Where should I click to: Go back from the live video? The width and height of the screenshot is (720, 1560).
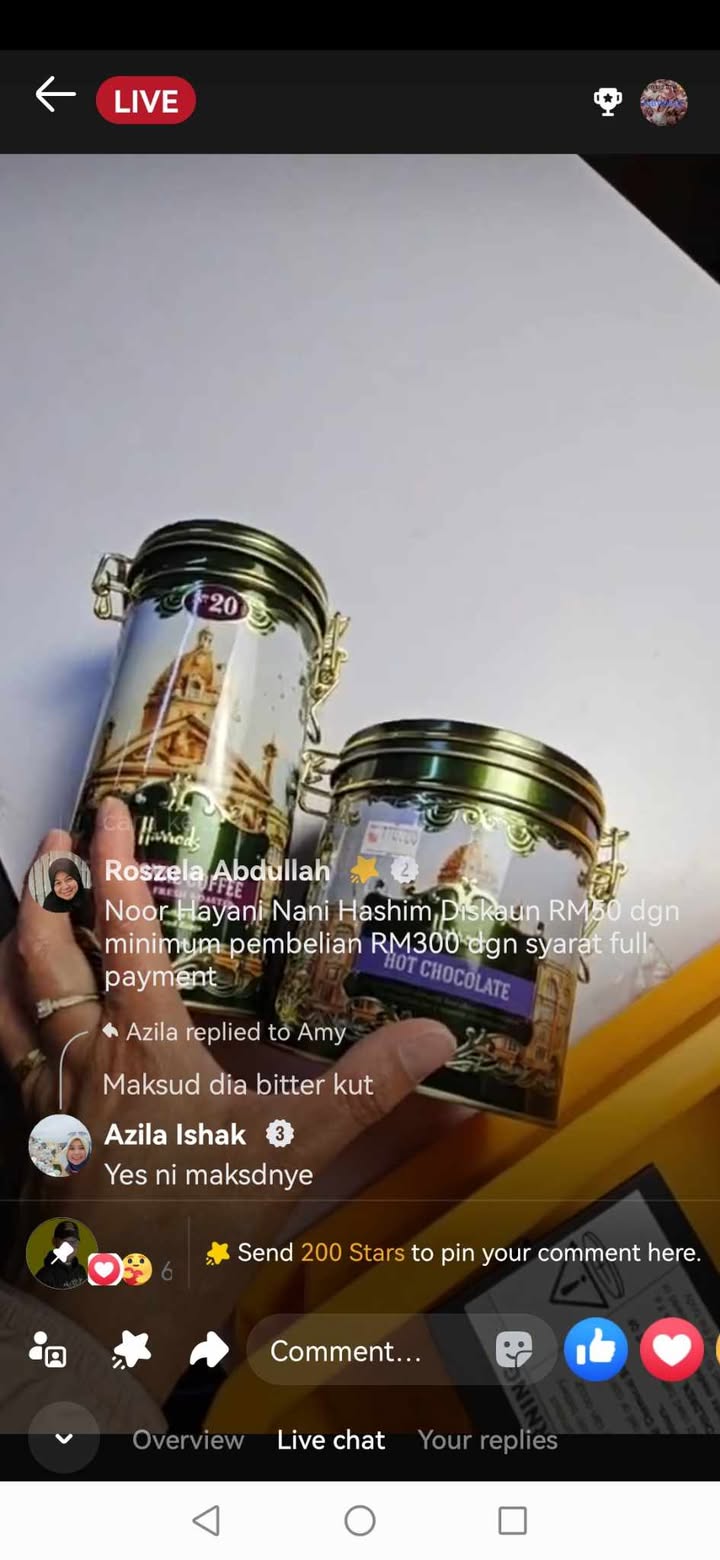(x=56, y=96)
